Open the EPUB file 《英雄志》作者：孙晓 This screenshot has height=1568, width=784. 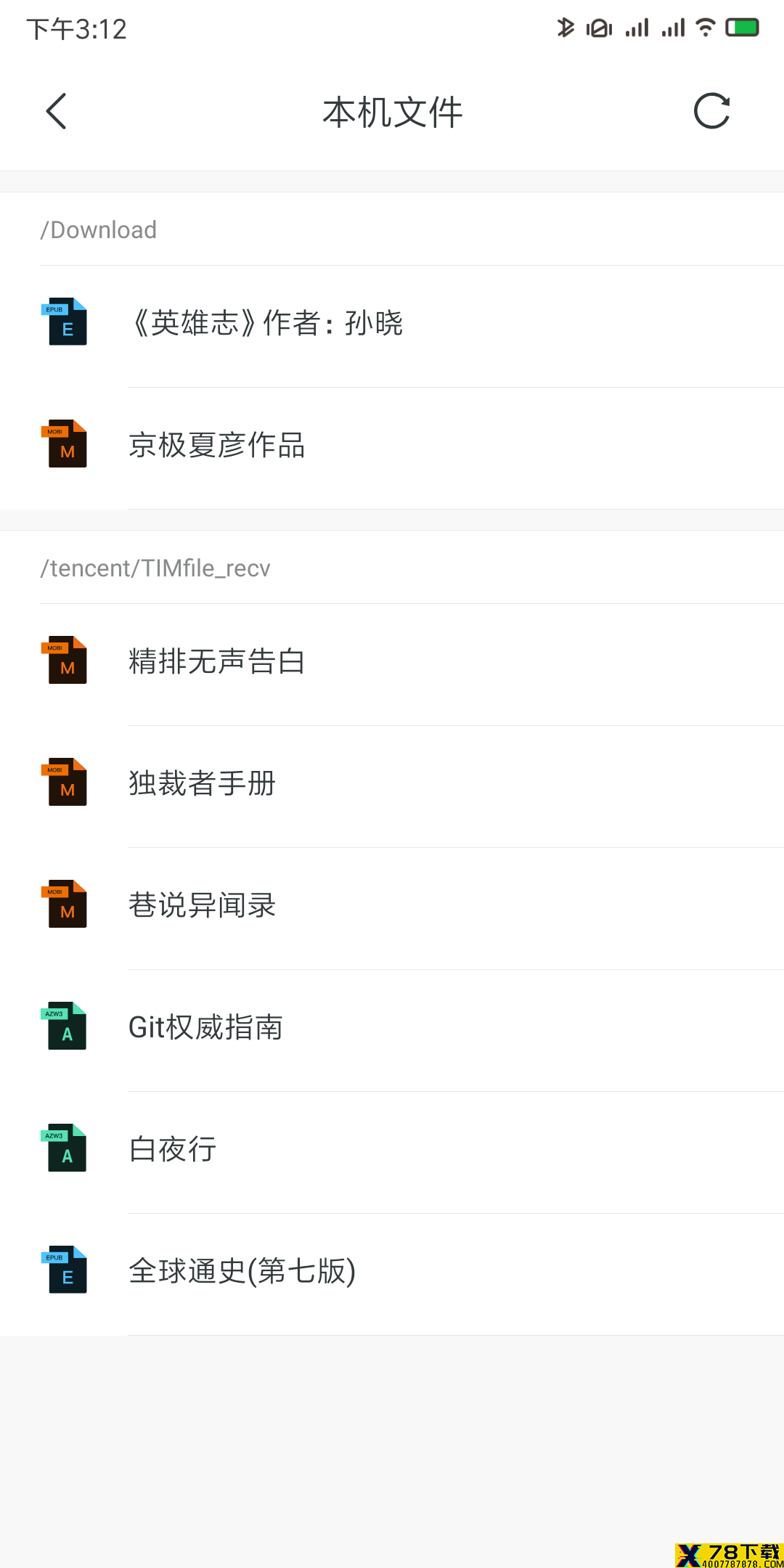[x=392, y=327]
